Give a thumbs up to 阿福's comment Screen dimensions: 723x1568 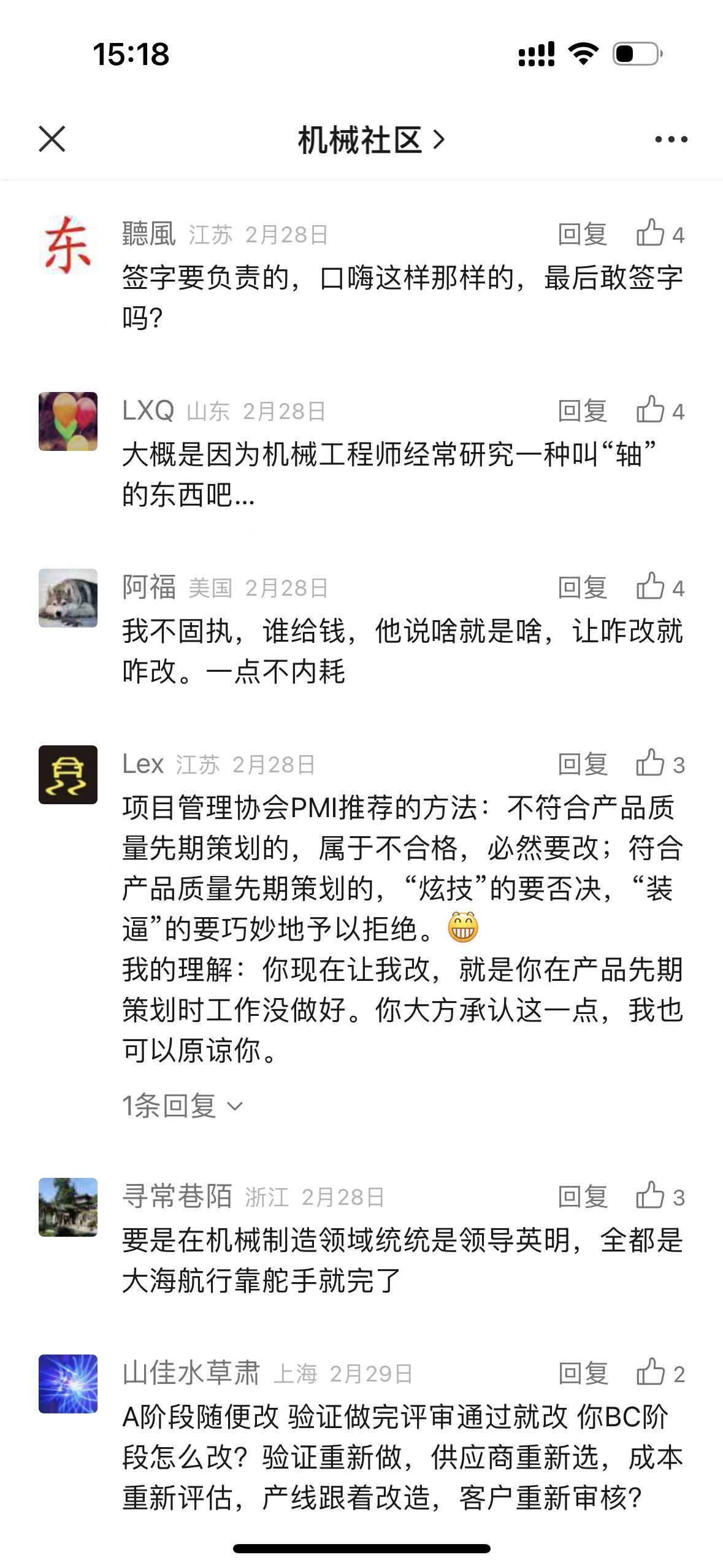[x=659, y=588]
